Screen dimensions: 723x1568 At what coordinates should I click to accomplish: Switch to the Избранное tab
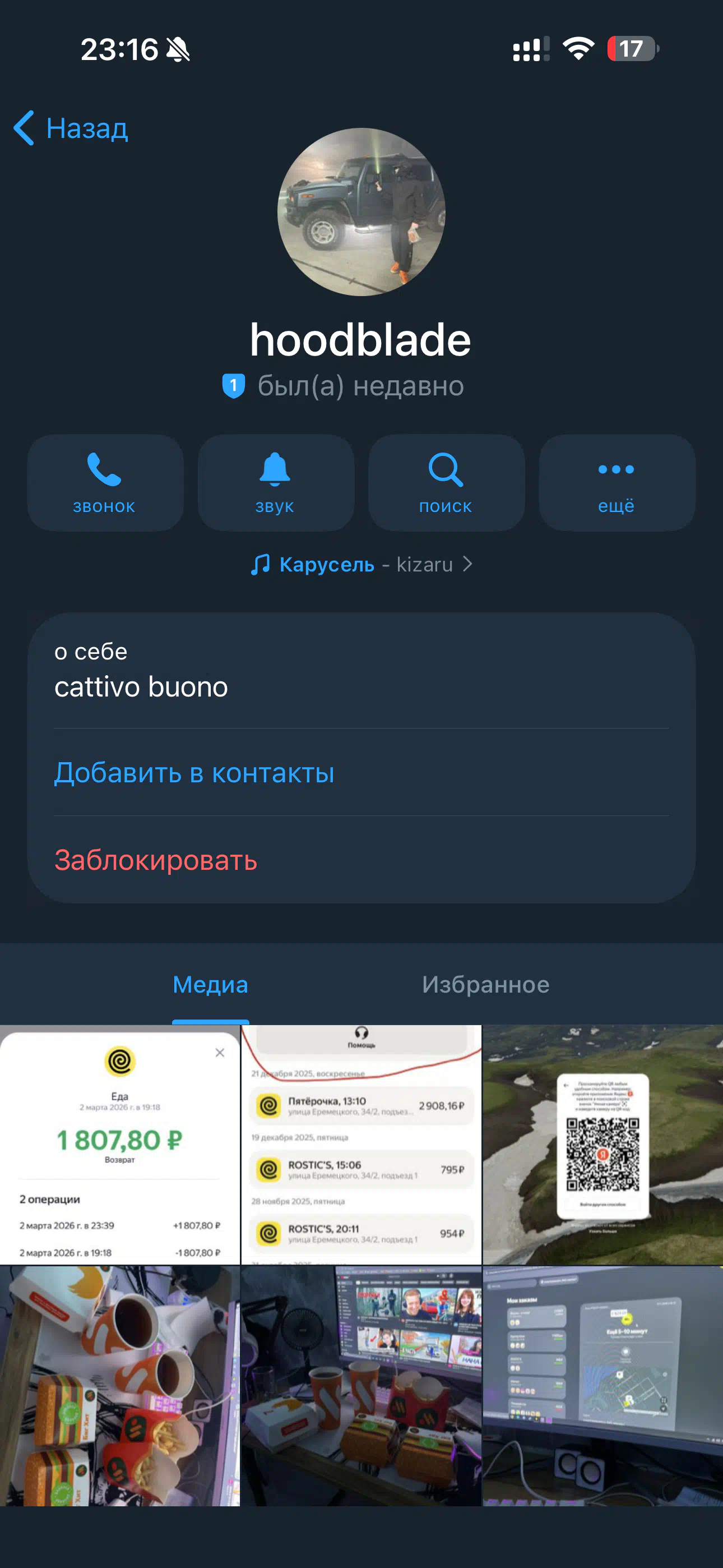point(486,985)
